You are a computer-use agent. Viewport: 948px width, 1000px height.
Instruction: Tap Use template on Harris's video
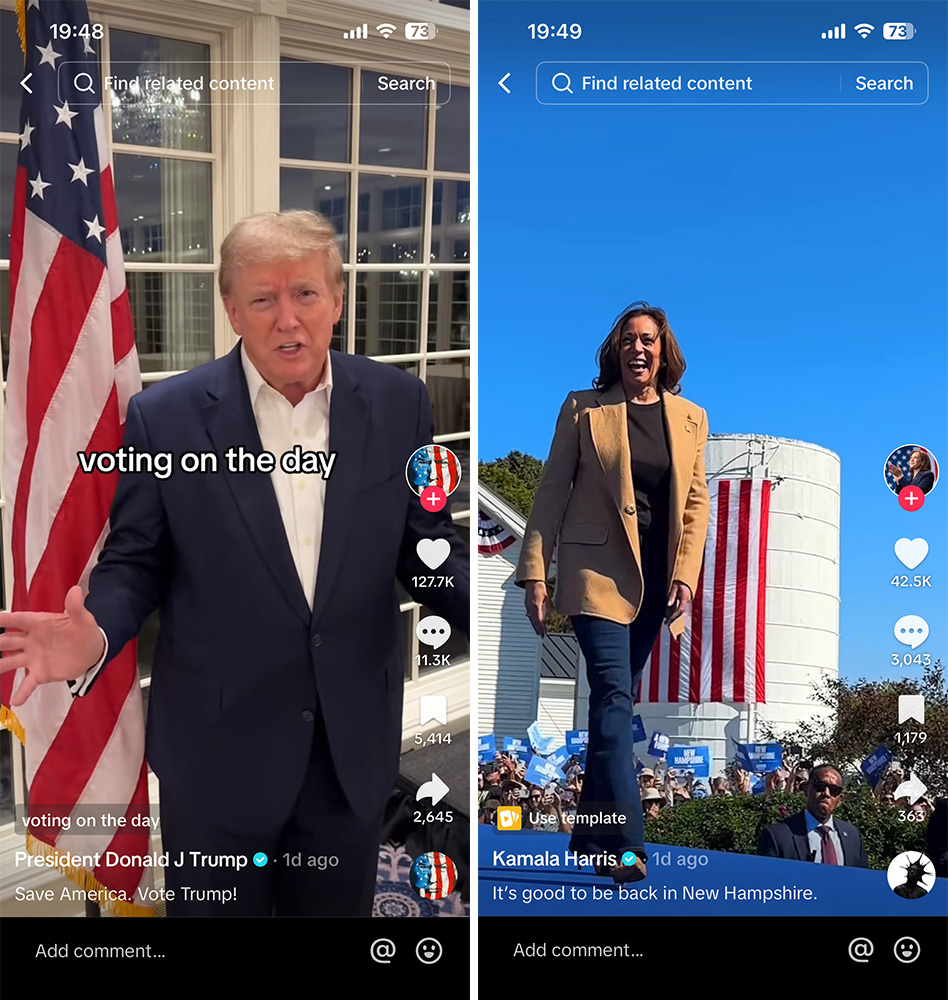click(x=562, y=818)
